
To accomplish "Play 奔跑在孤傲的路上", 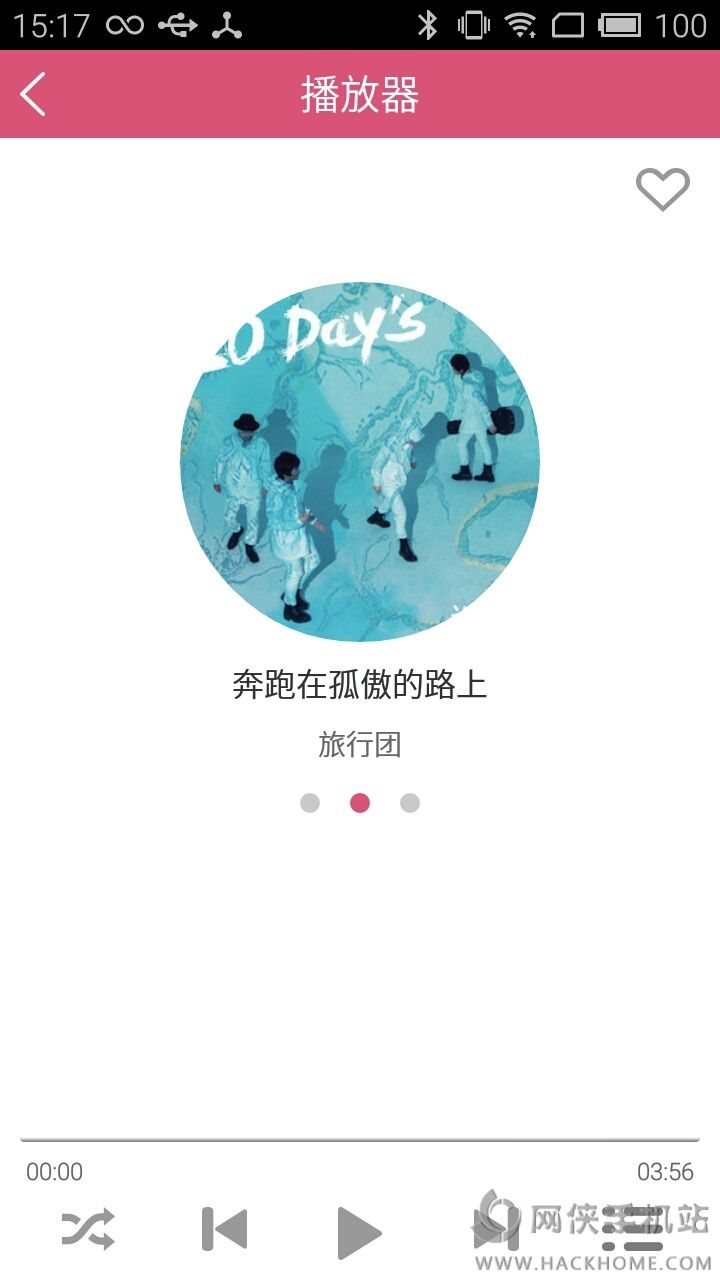I will coord(359,1232).
